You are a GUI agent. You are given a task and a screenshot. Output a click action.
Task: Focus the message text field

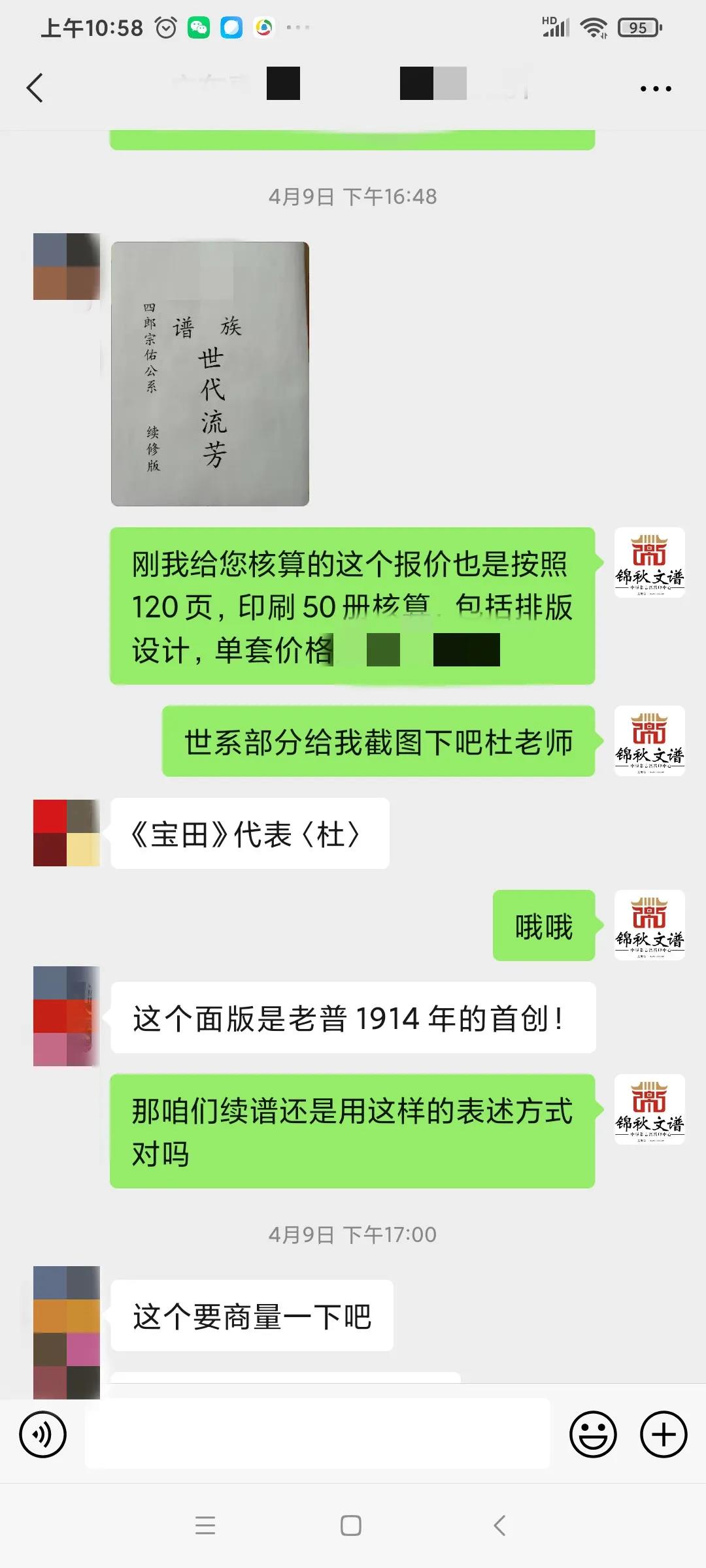tap(317, 1435)
